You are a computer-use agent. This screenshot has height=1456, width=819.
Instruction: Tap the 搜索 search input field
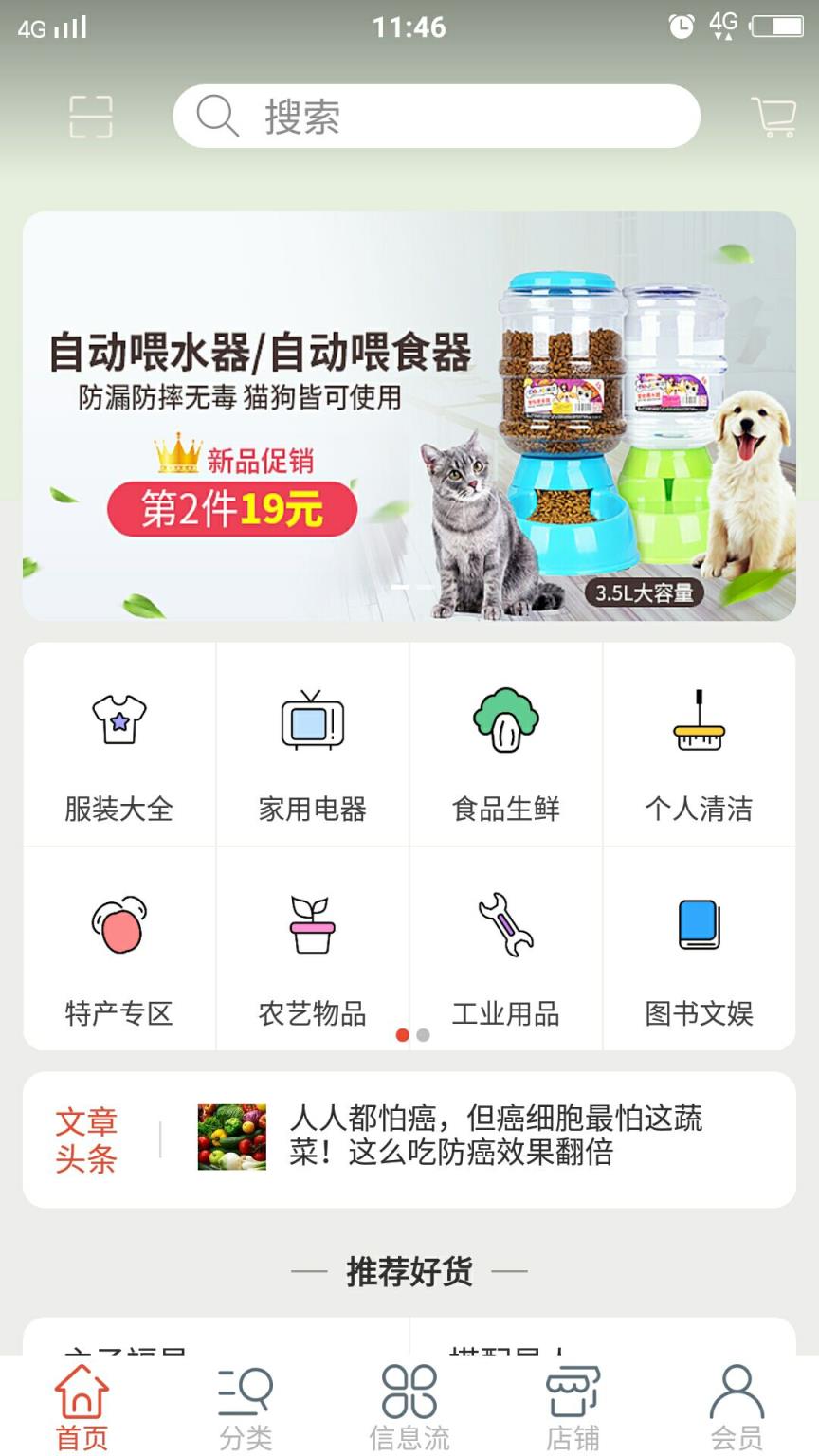tap(436, 116)
